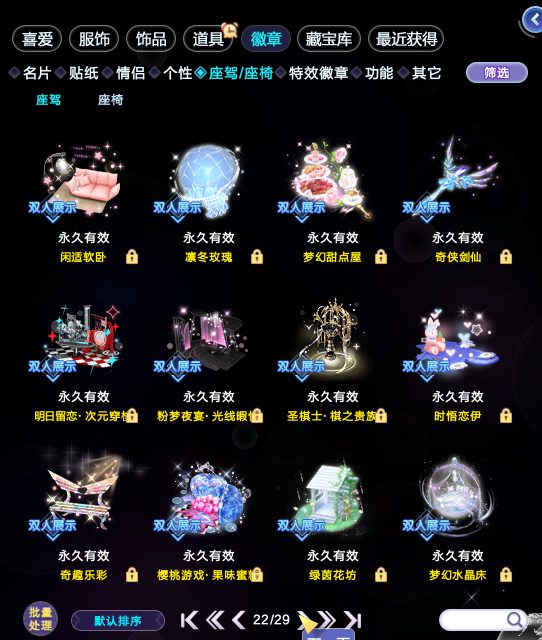Switch to the 服饰 tab

point(94,39)
